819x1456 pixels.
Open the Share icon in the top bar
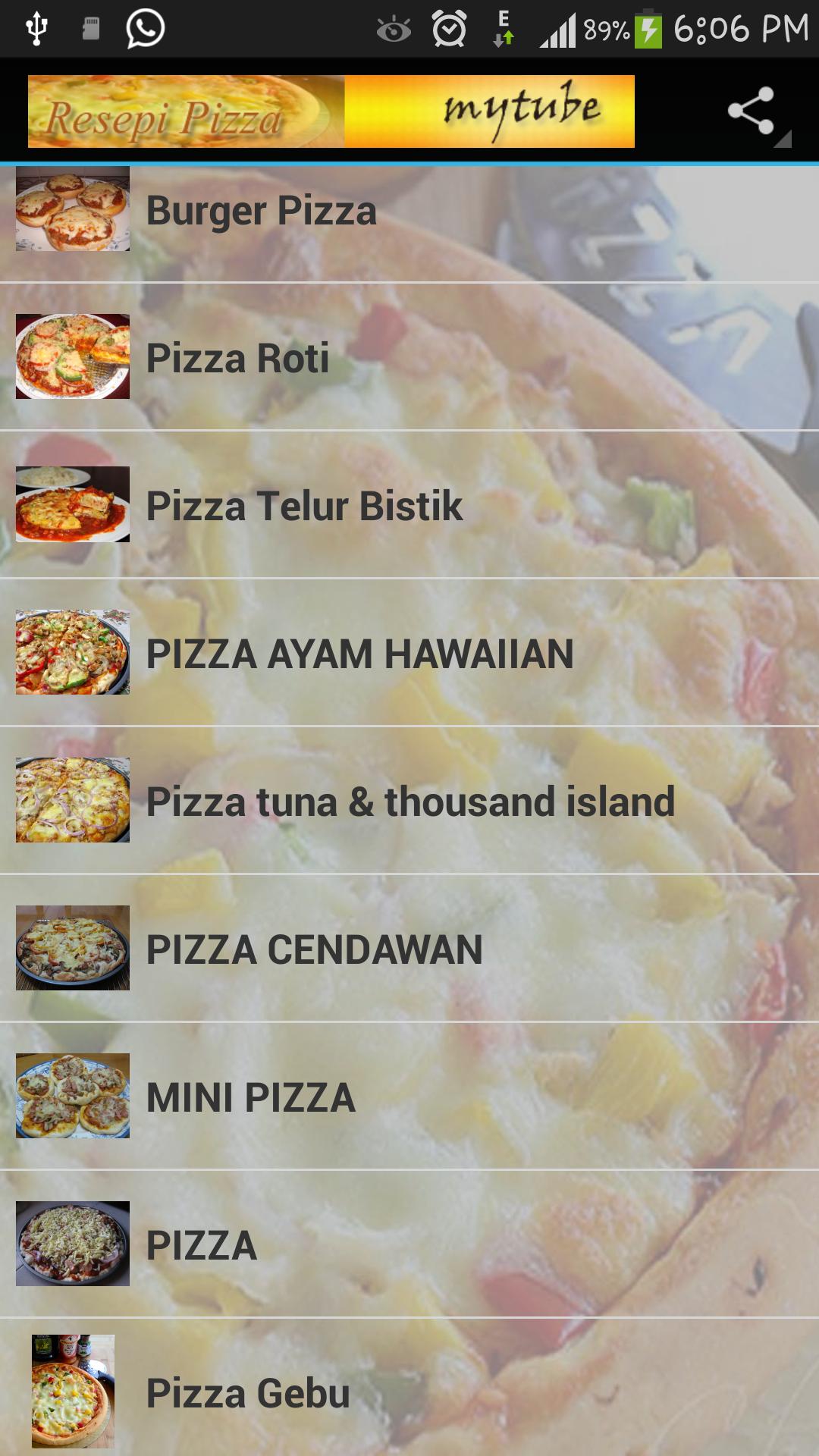coord(748,110)
